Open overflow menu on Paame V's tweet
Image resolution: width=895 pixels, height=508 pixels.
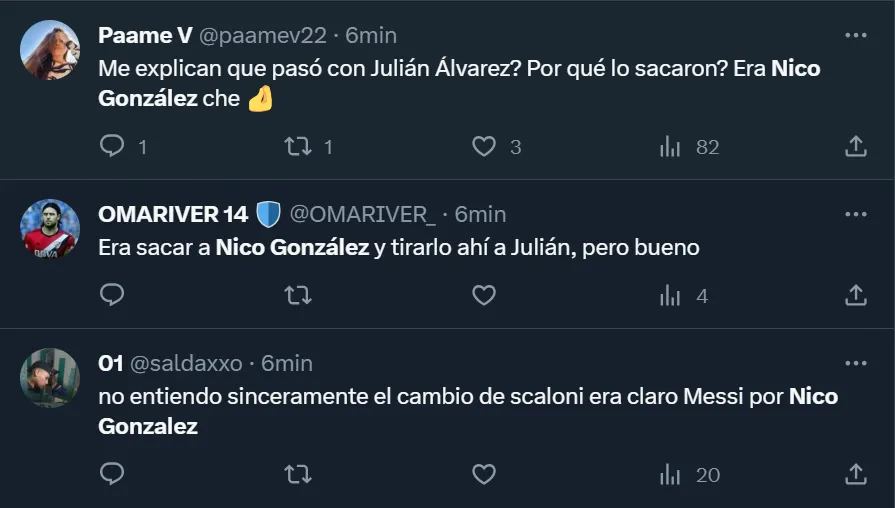[856, 35]
